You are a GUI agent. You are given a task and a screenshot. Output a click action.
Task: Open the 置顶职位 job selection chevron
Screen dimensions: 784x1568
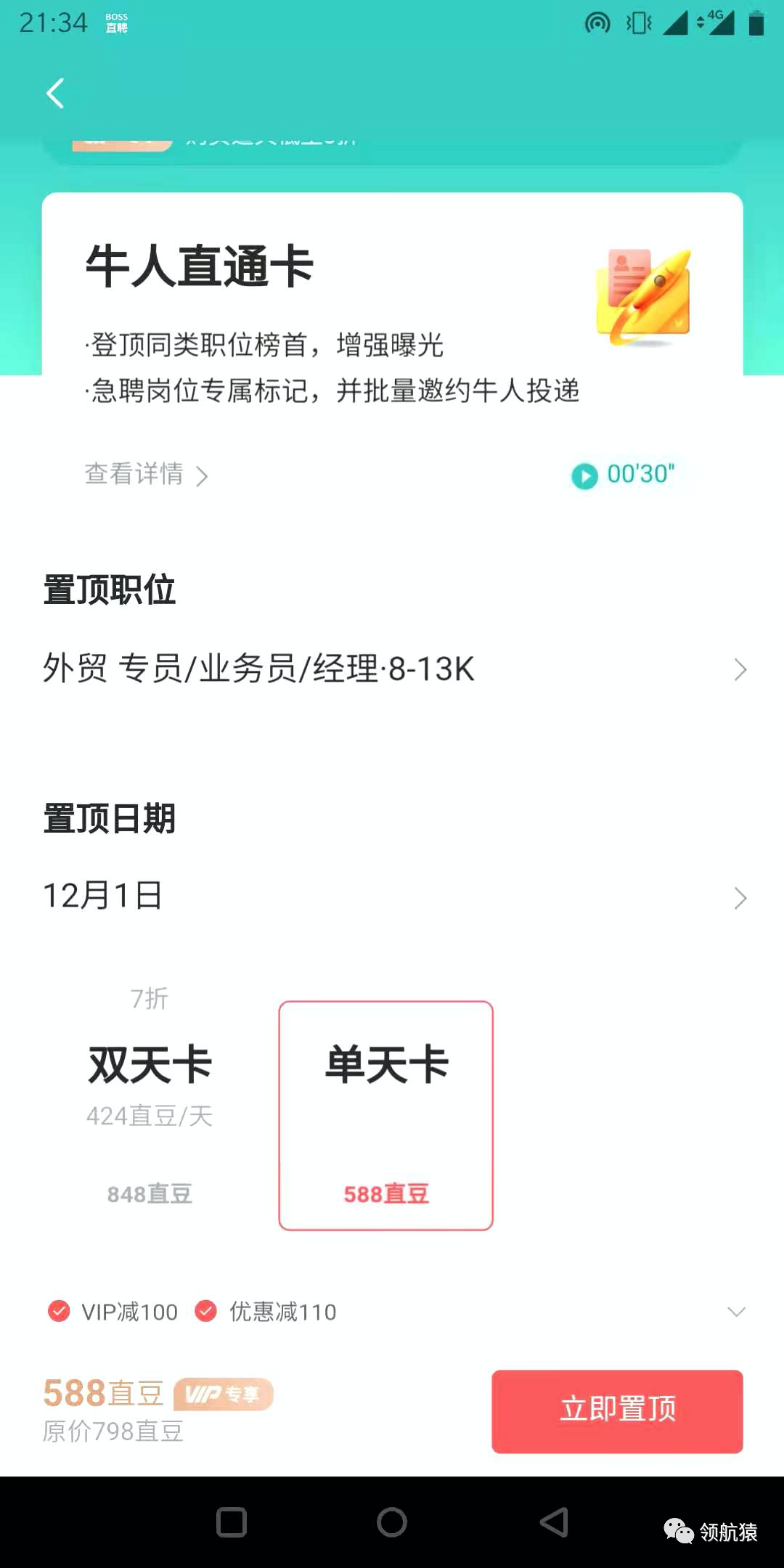740,669
